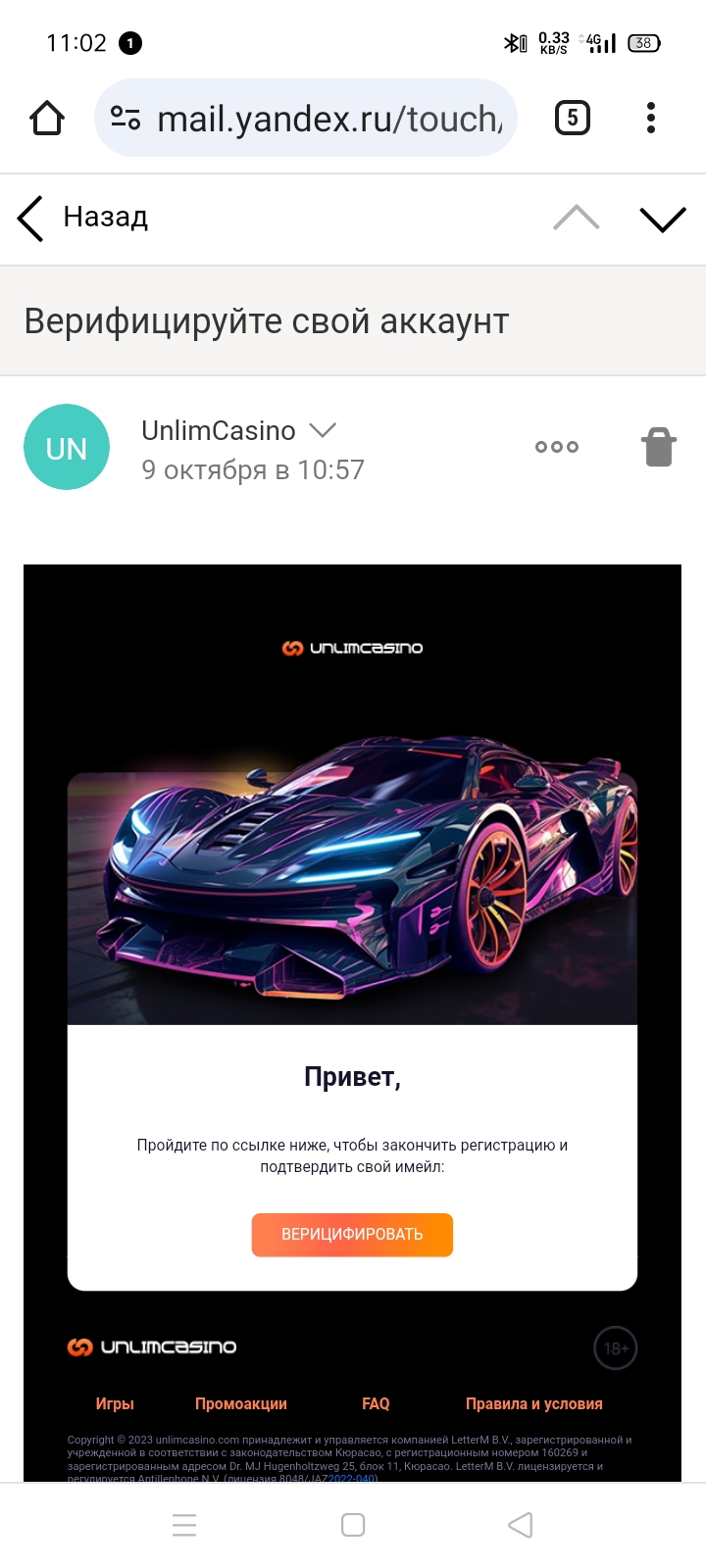Delete this email with the trash icon
706x1568 pixels.
tap(659, 447)
